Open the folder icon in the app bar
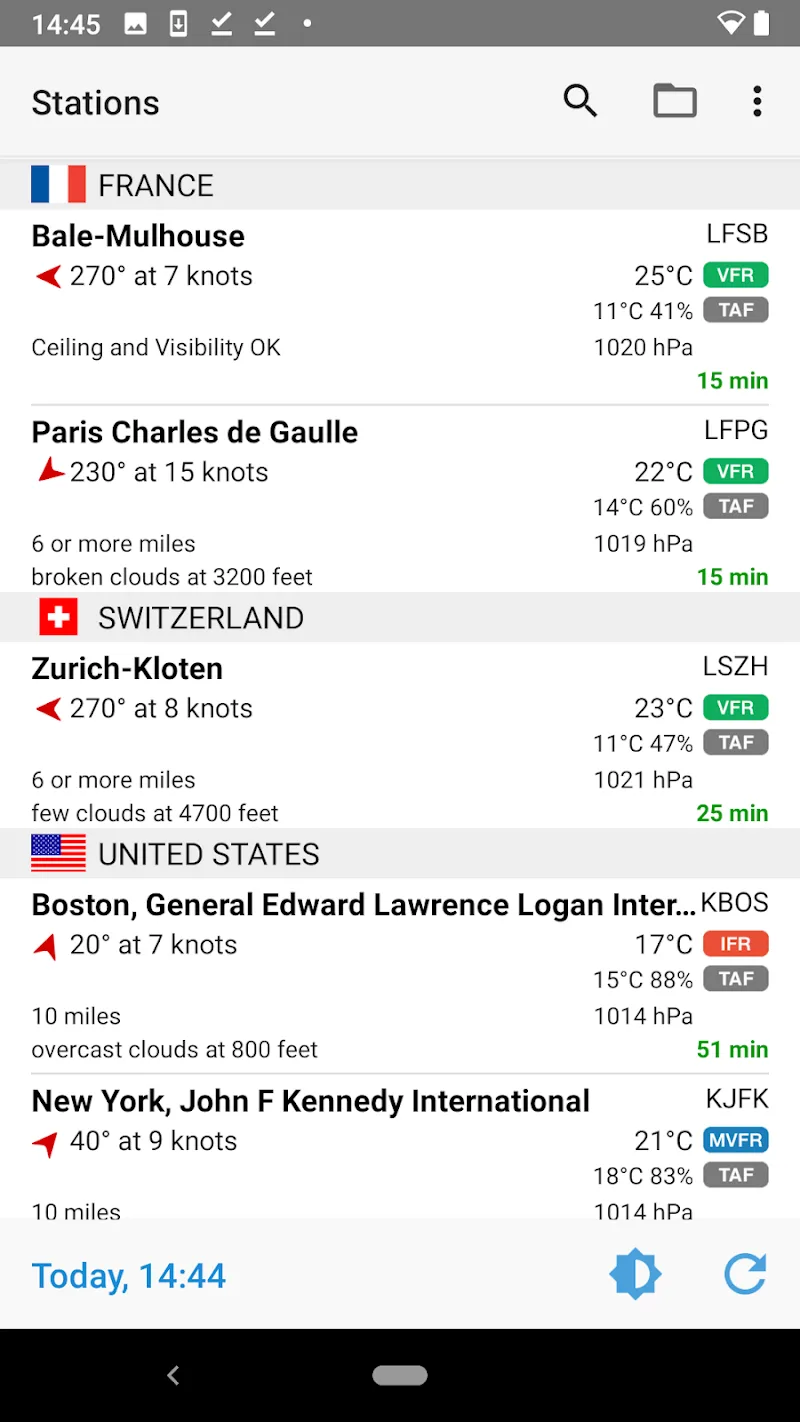The width and height of the screenshot is (800, 1422). point(675,102)
